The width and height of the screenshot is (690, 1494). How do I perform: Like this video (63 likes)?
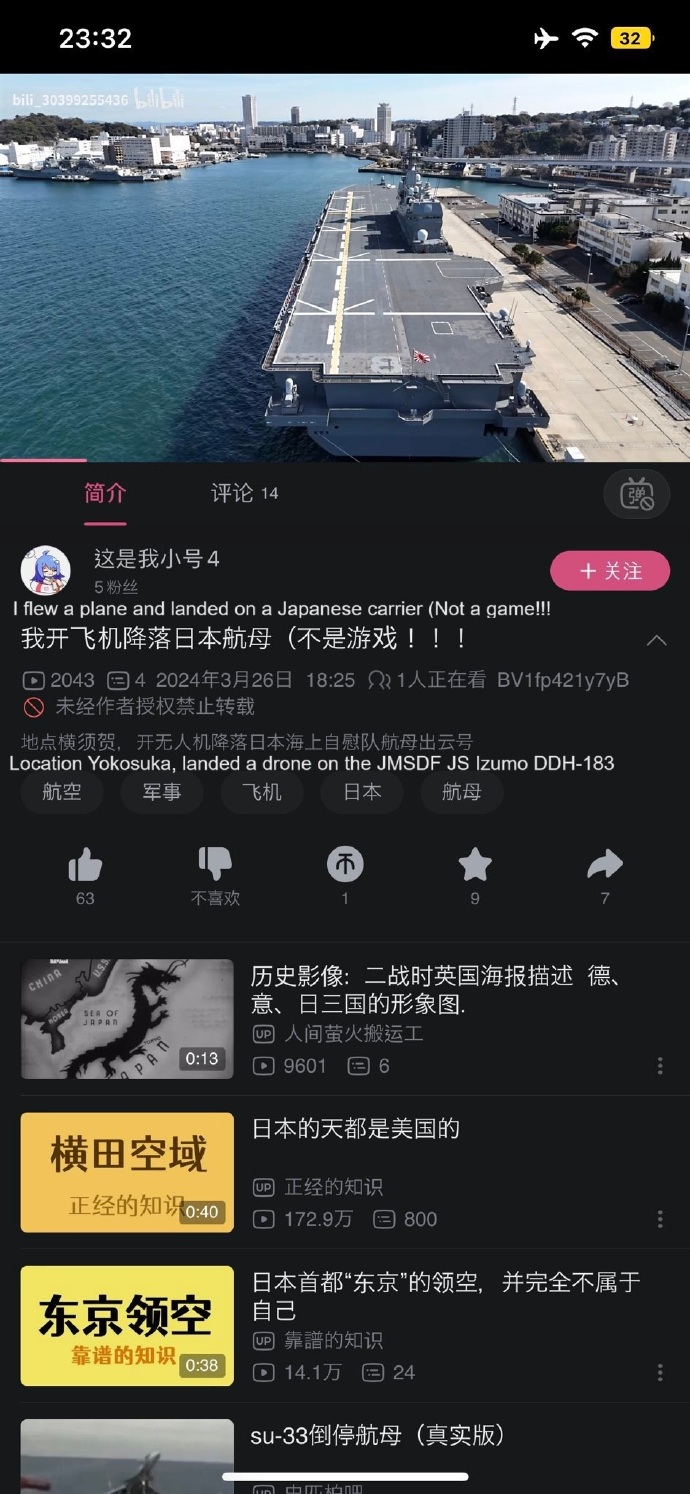coord(85,865)
